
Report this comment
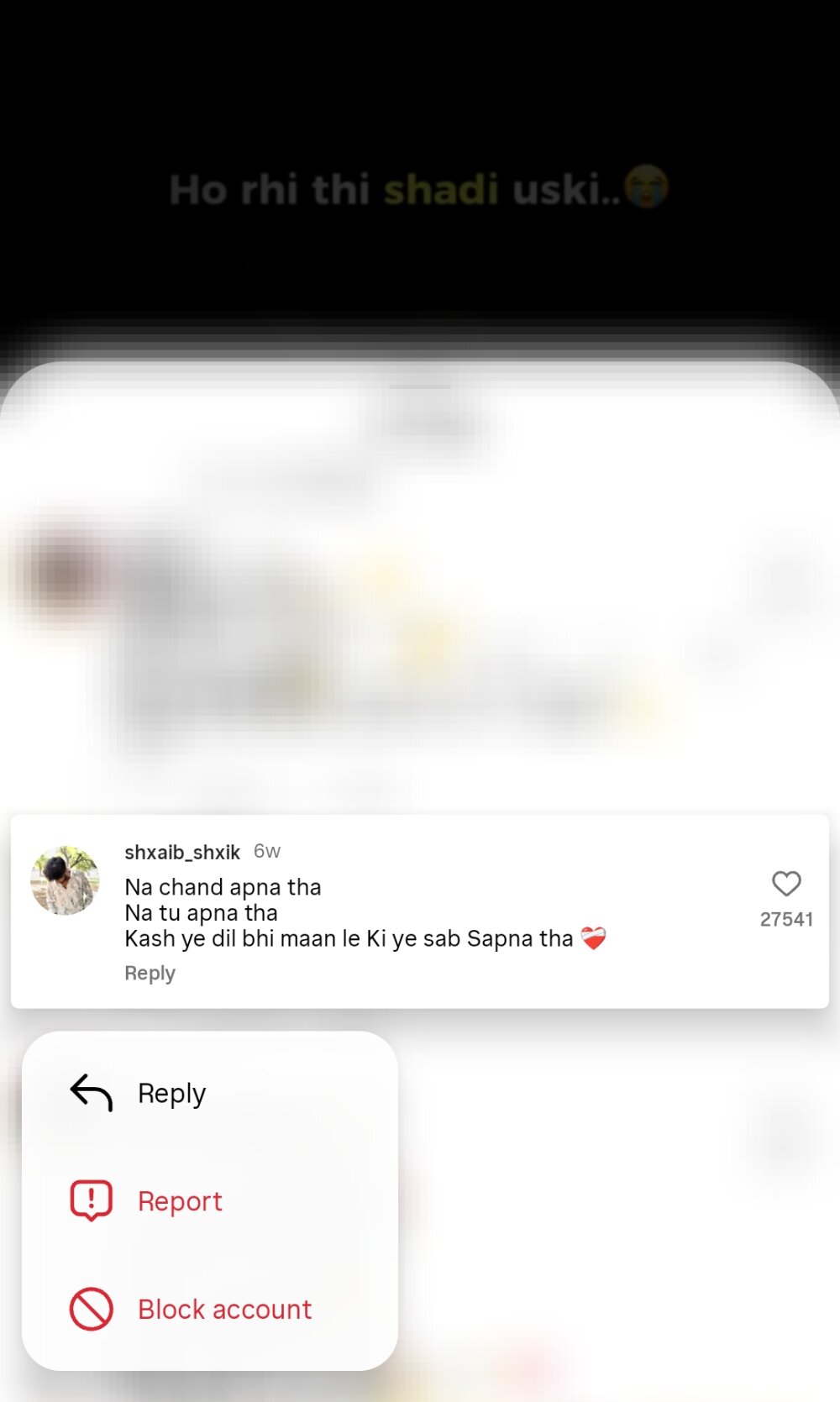180,1201
